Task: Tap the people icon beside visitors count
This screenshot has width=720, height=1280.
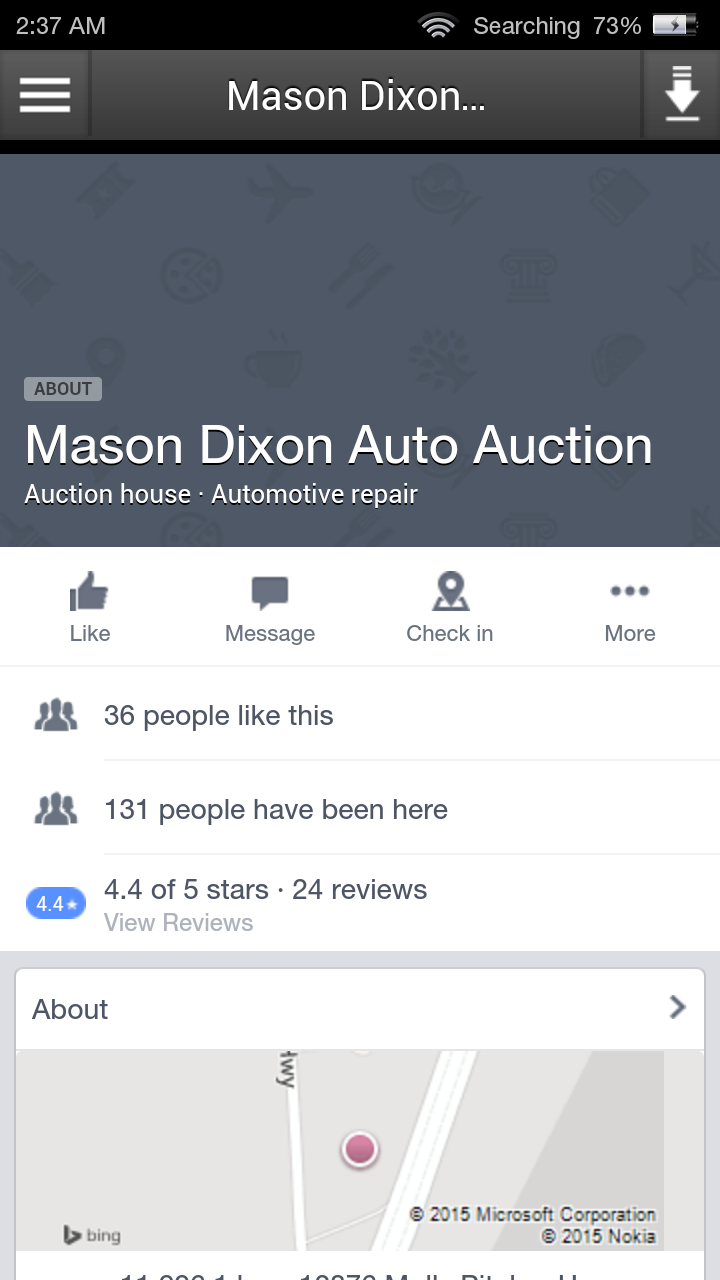Action: pyautogui.click(x=55, y=807)
